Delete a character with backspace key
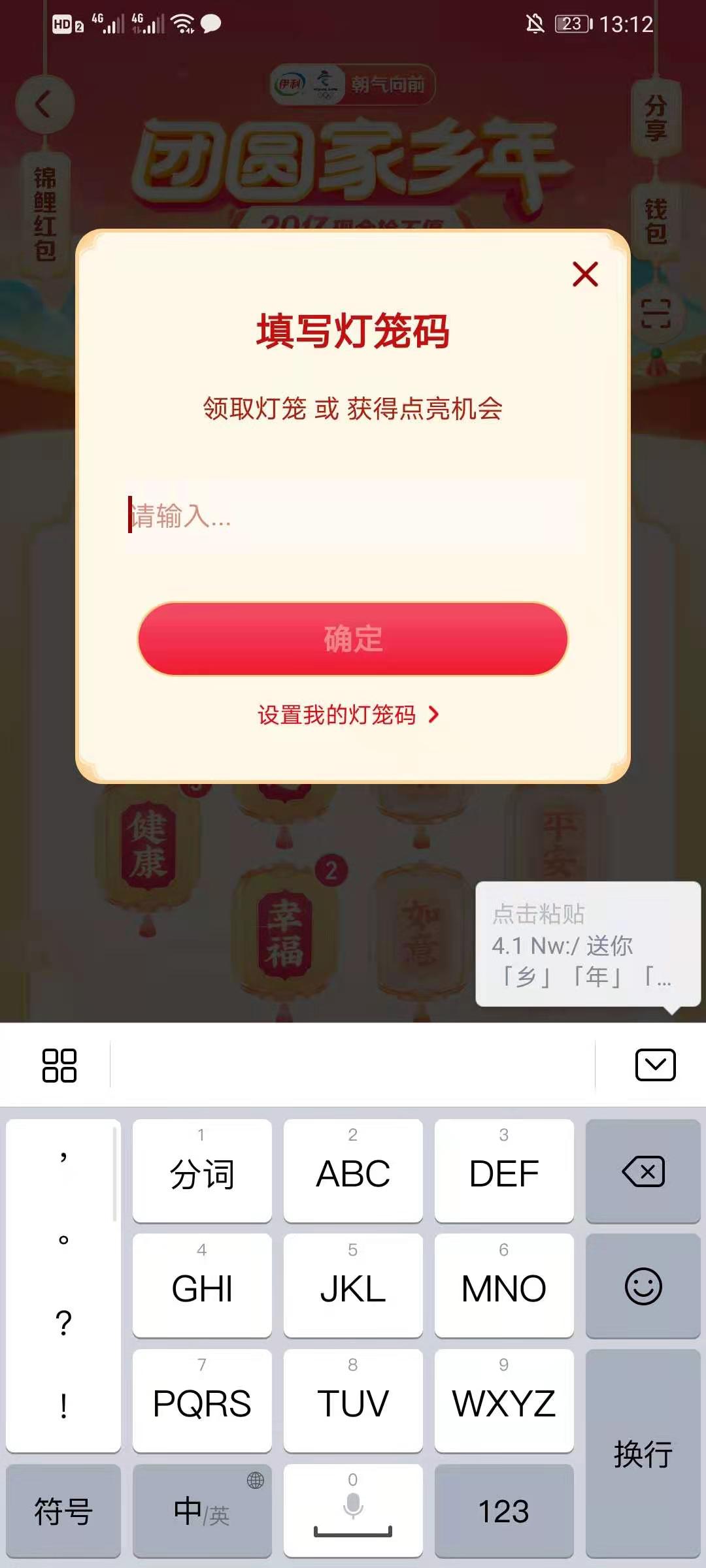 [x=643, y=1171]
